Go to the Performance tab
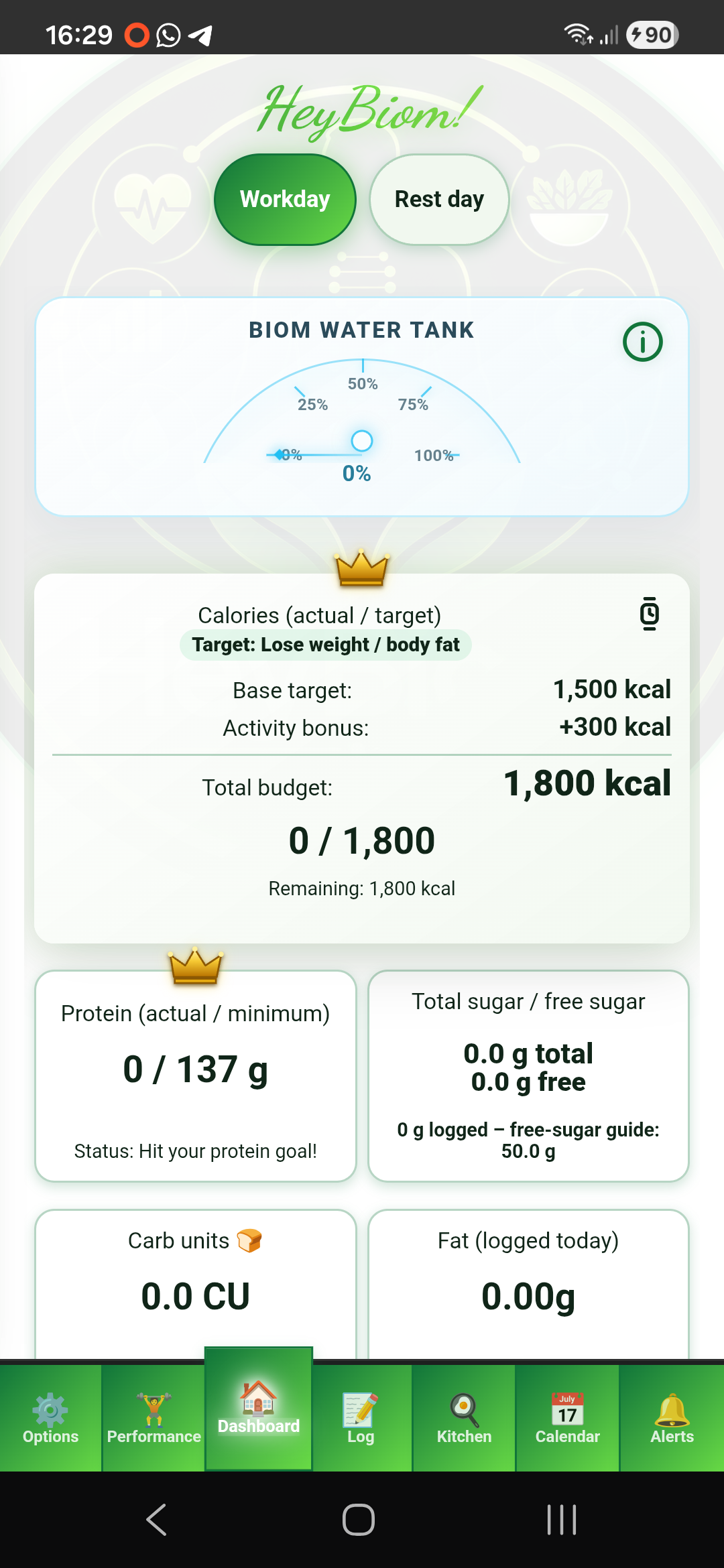This screenshot has height=1568, width=724. [x=154, y=1418]
